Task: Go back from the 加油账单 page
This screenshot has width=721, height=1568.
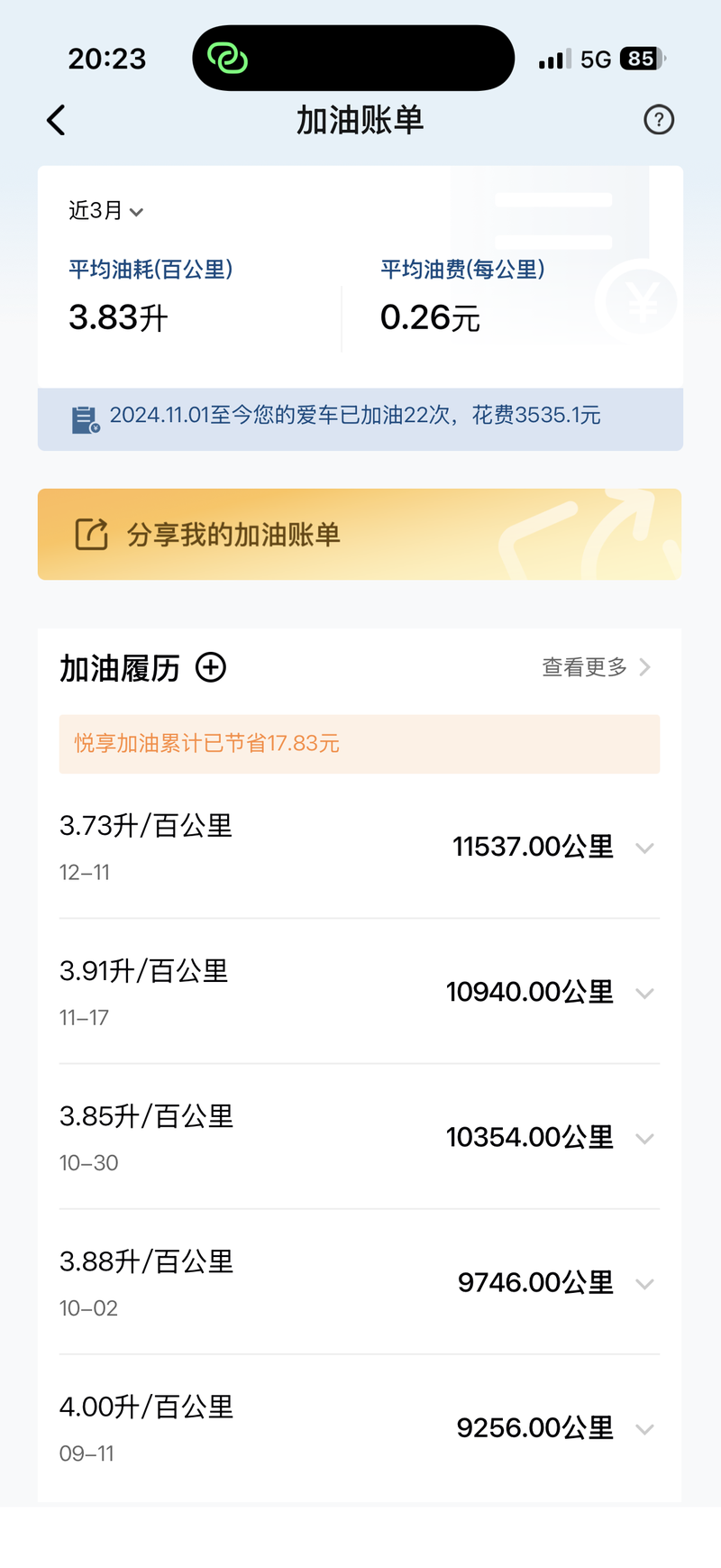Action: pos(56,120)
